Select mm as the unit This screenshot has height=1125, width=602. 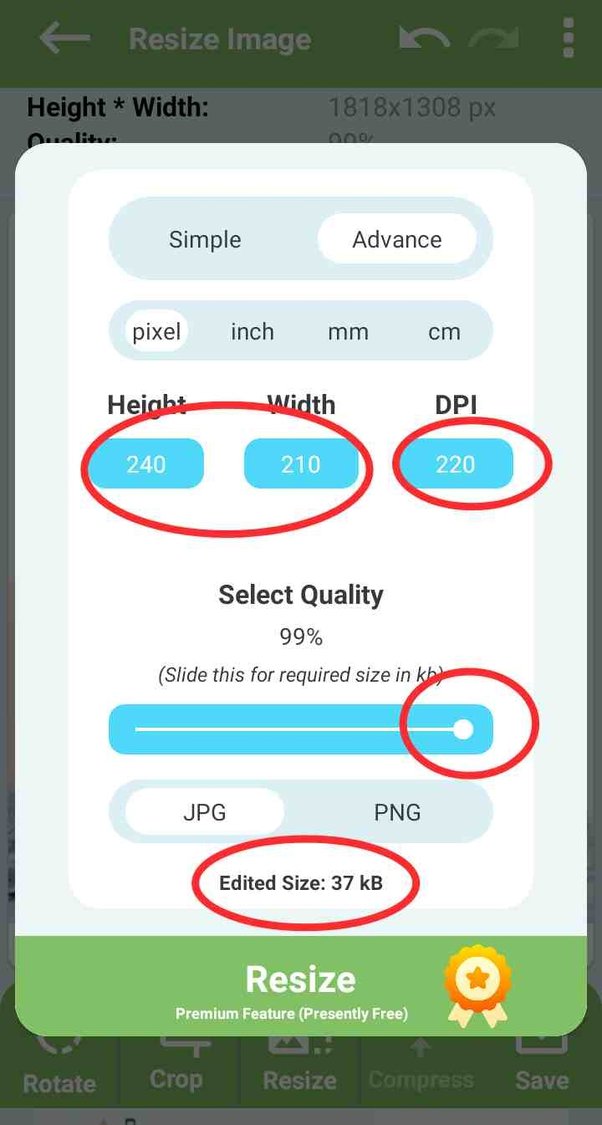[348, 332]
